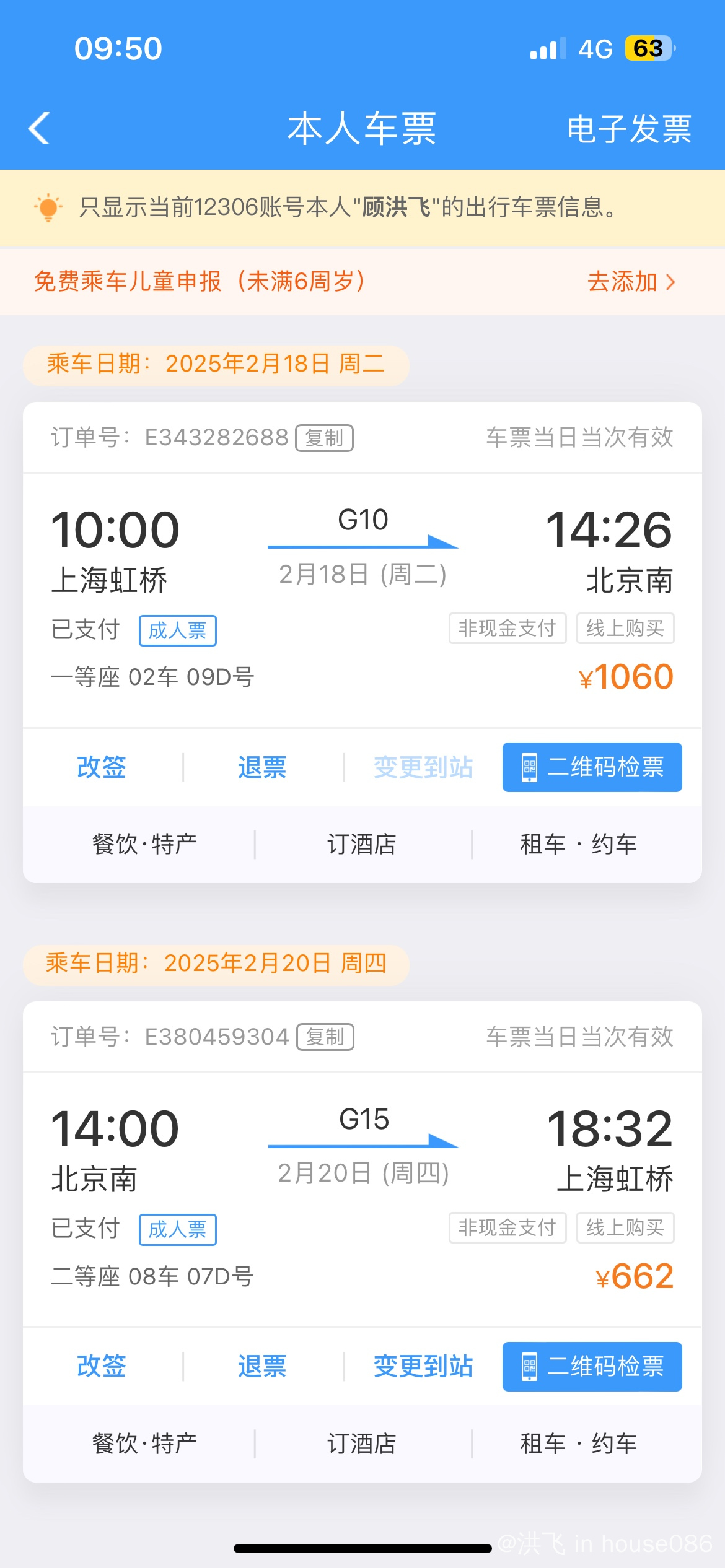This screenshot has height=1568, width=725.
Task: Open 租车·约车 under the G10 ticket
Action: [x=579, y=844]
